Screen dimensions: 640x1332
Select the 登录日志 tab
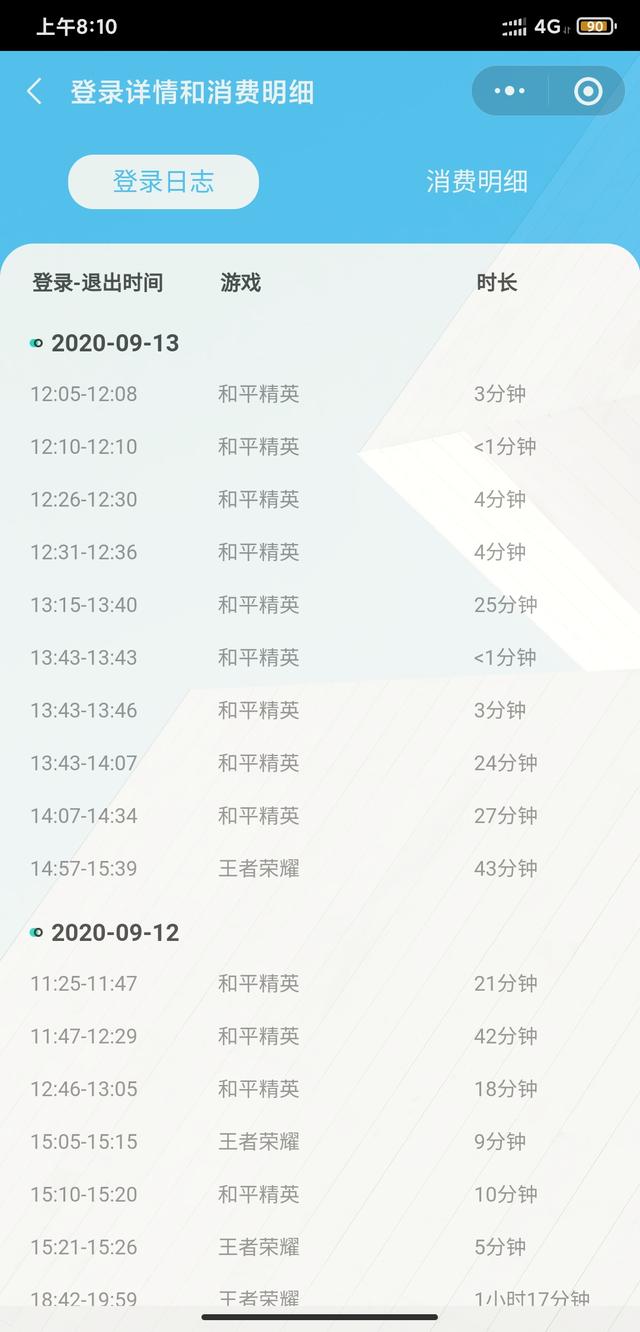pyautogui.click(x=163, y=182)
